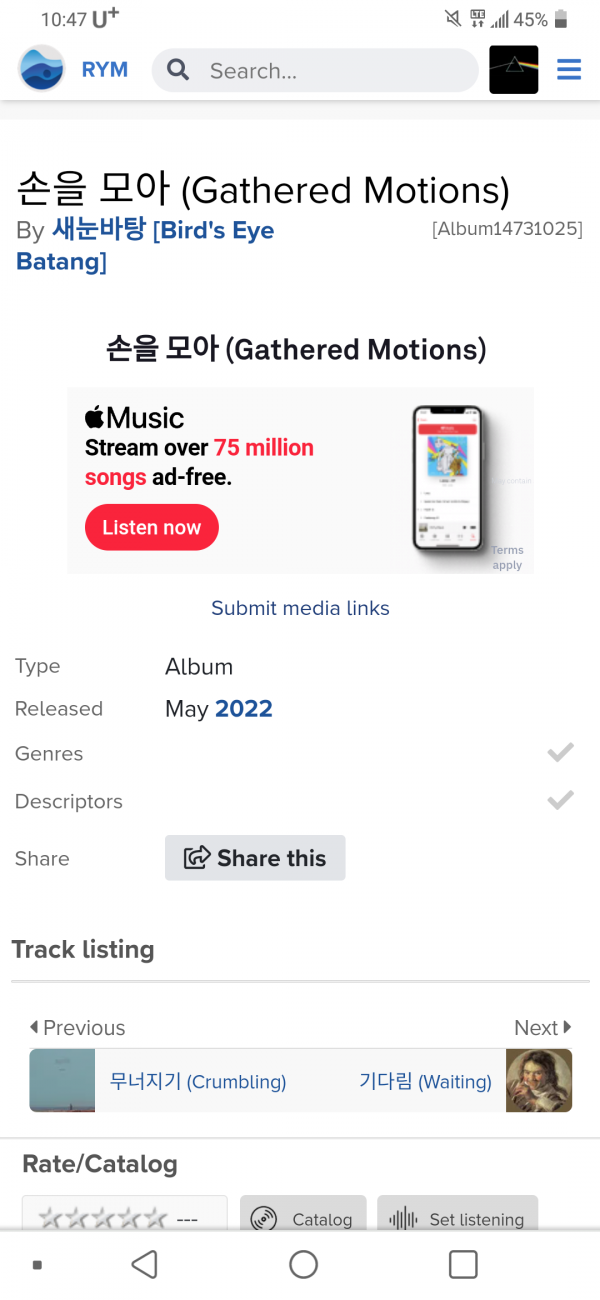Image resolution: width=600 pixels, height=1300 pixels.
Task: Open the profile avatar thumbnail
Action: point(513,70)
